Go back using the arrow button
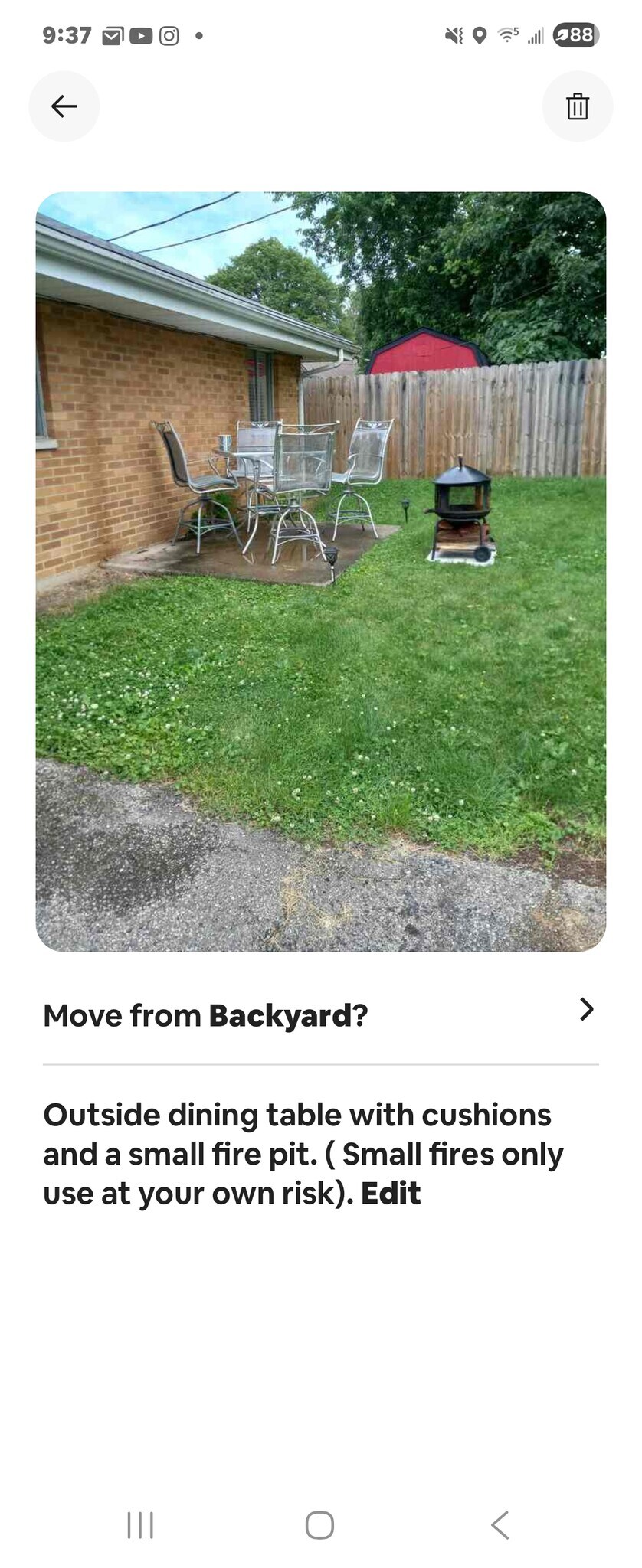 point(64,106)
